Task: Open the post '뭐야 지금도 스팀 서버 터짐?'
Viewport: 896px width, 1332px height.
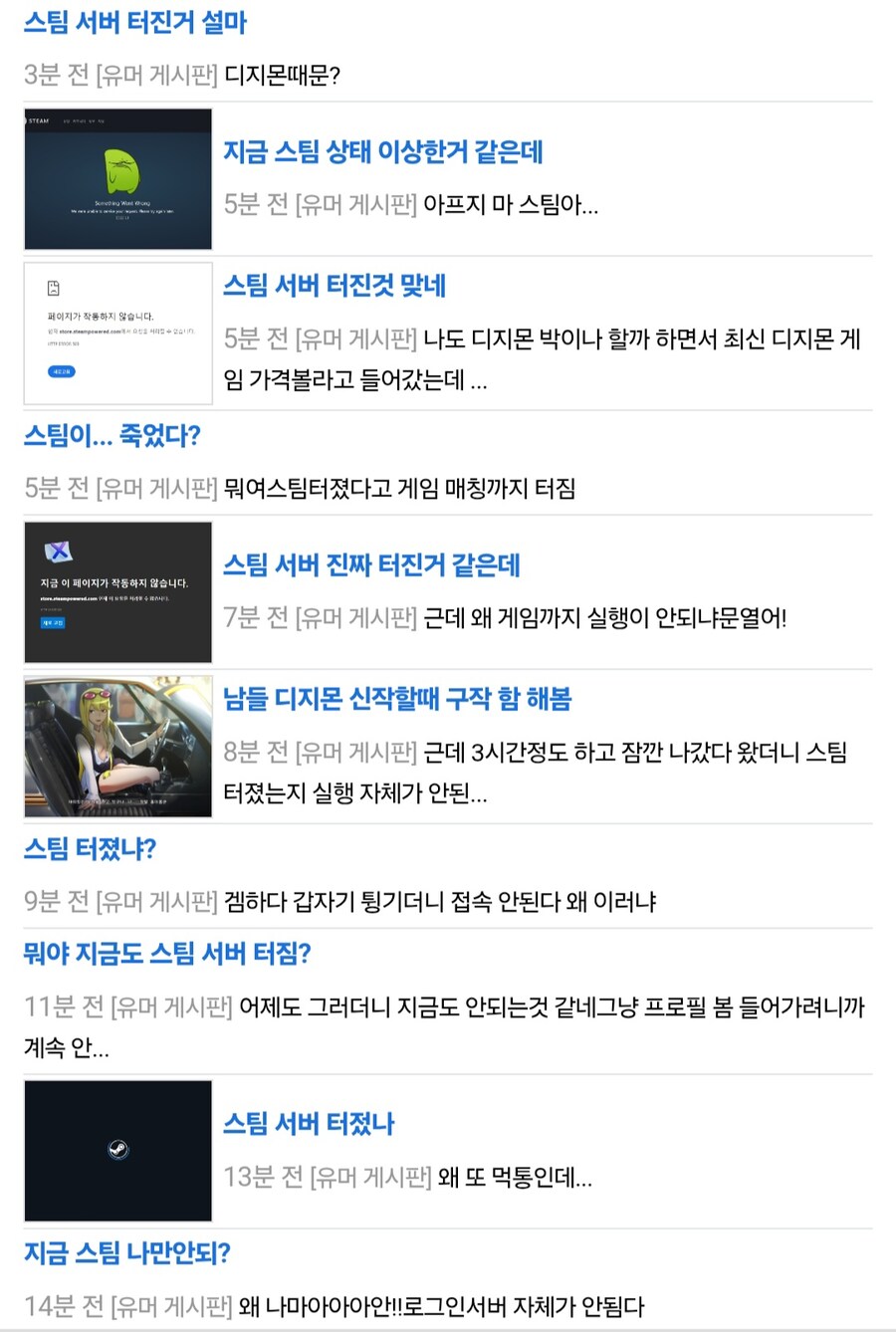Action: (x=167, y=954)
